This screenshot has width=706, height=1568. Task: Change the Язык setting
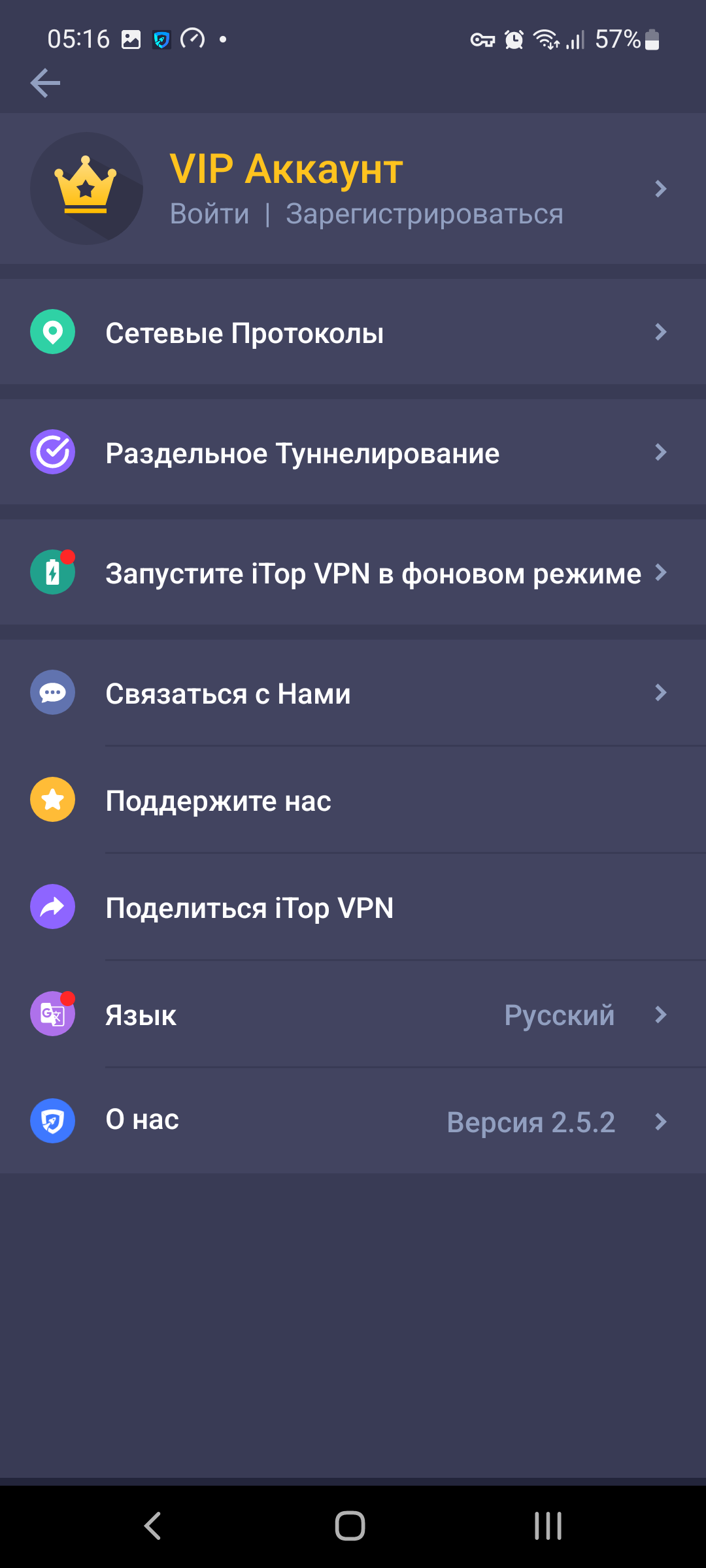click(353, 1015)
